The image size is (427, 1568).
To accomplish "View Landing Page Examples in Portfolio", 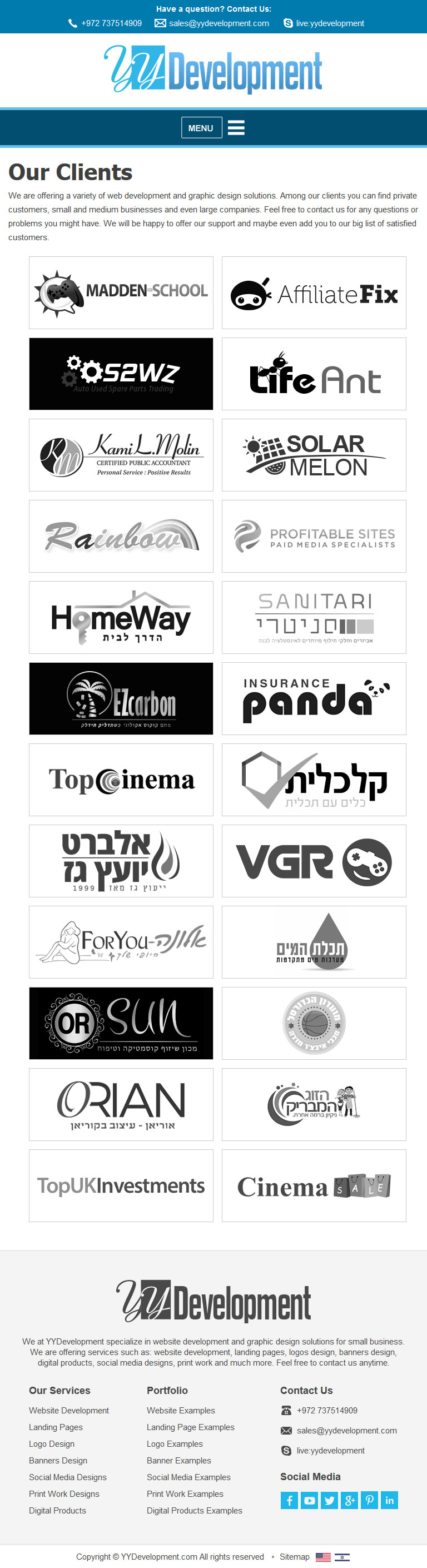I will pos(190,1427).
